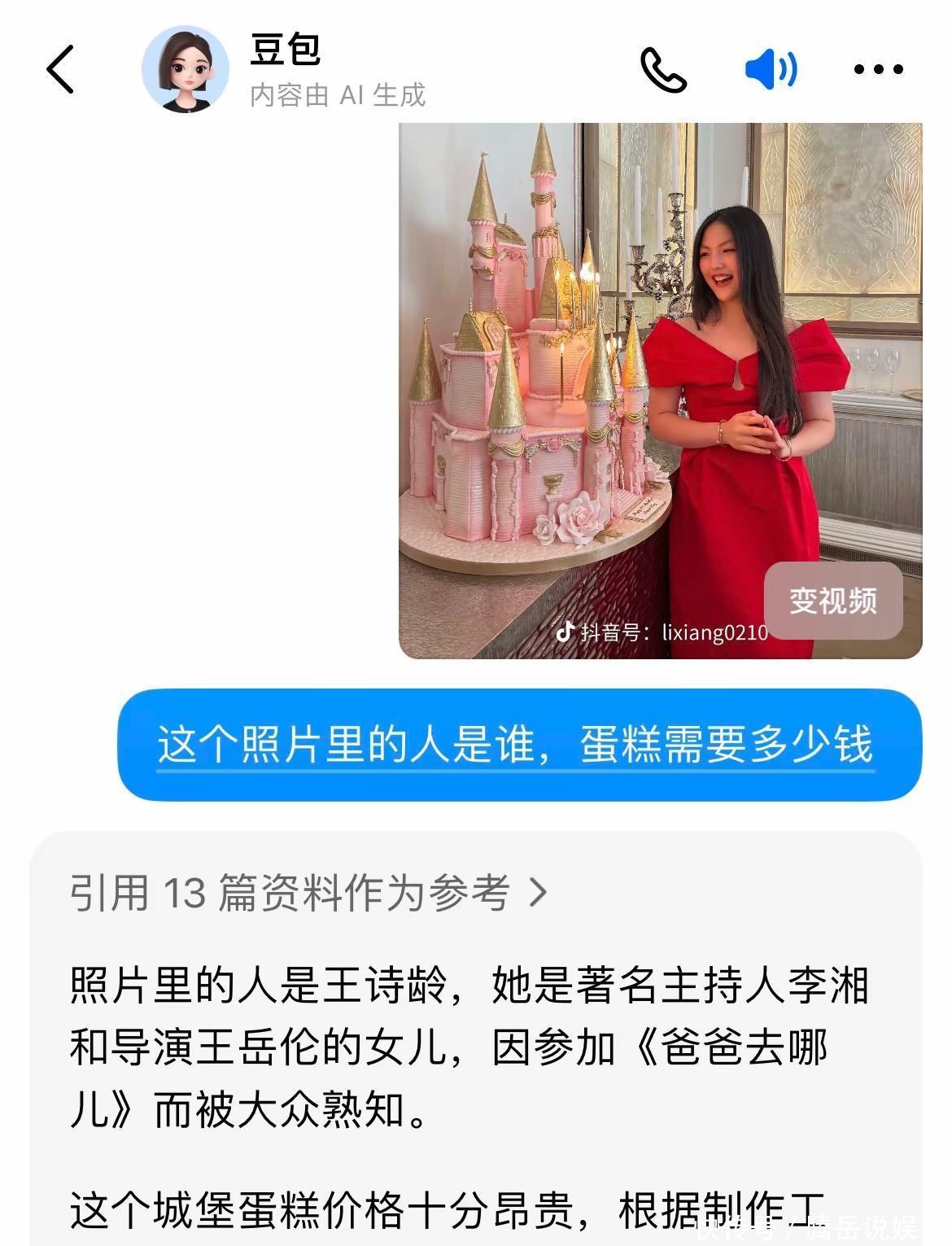
Task: Go back from the 豆包 chat
Action: (61, 69)
